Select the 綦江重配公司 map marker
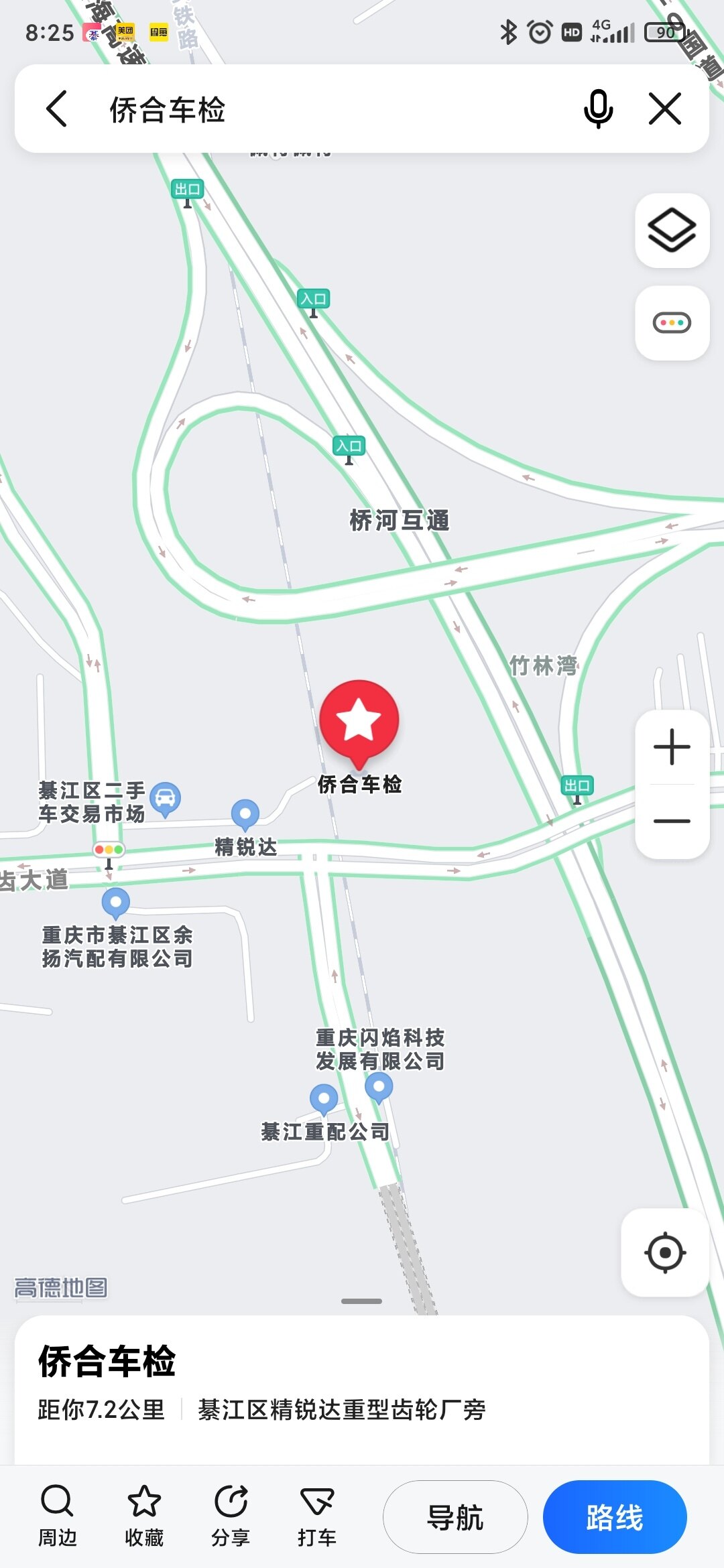724x1568 pixels. click(324, 1099)
